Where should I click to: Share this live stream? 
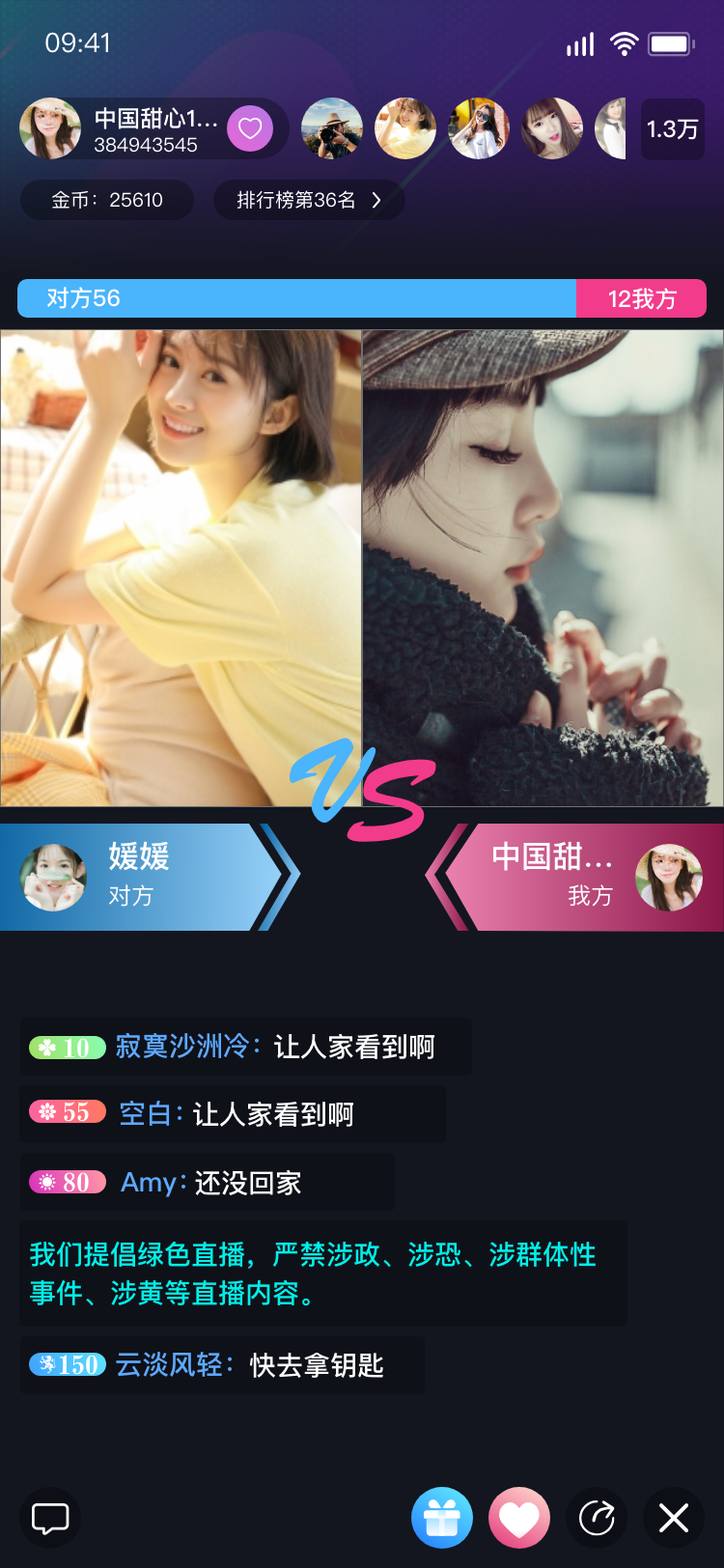(597, 1518)
